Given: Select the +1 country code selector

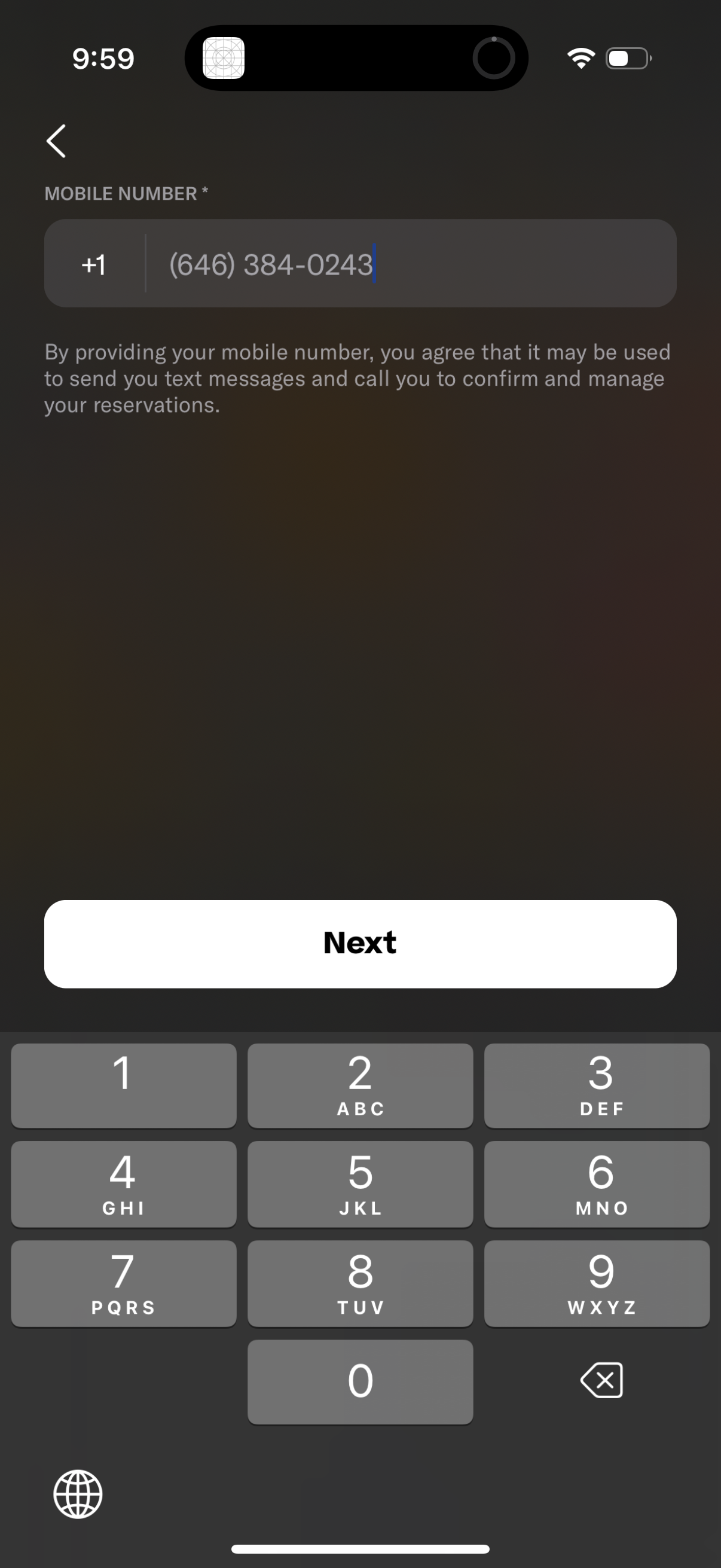Looking at the screenshot, I should 94,264.
